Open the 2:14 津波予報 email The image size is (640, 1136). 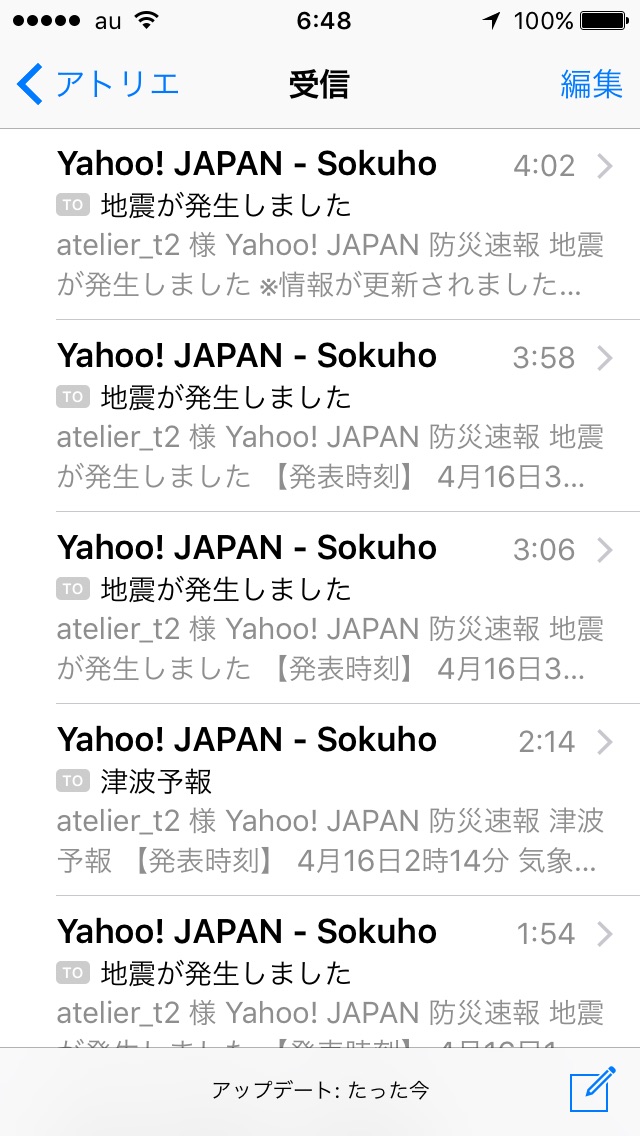(330, 801)
